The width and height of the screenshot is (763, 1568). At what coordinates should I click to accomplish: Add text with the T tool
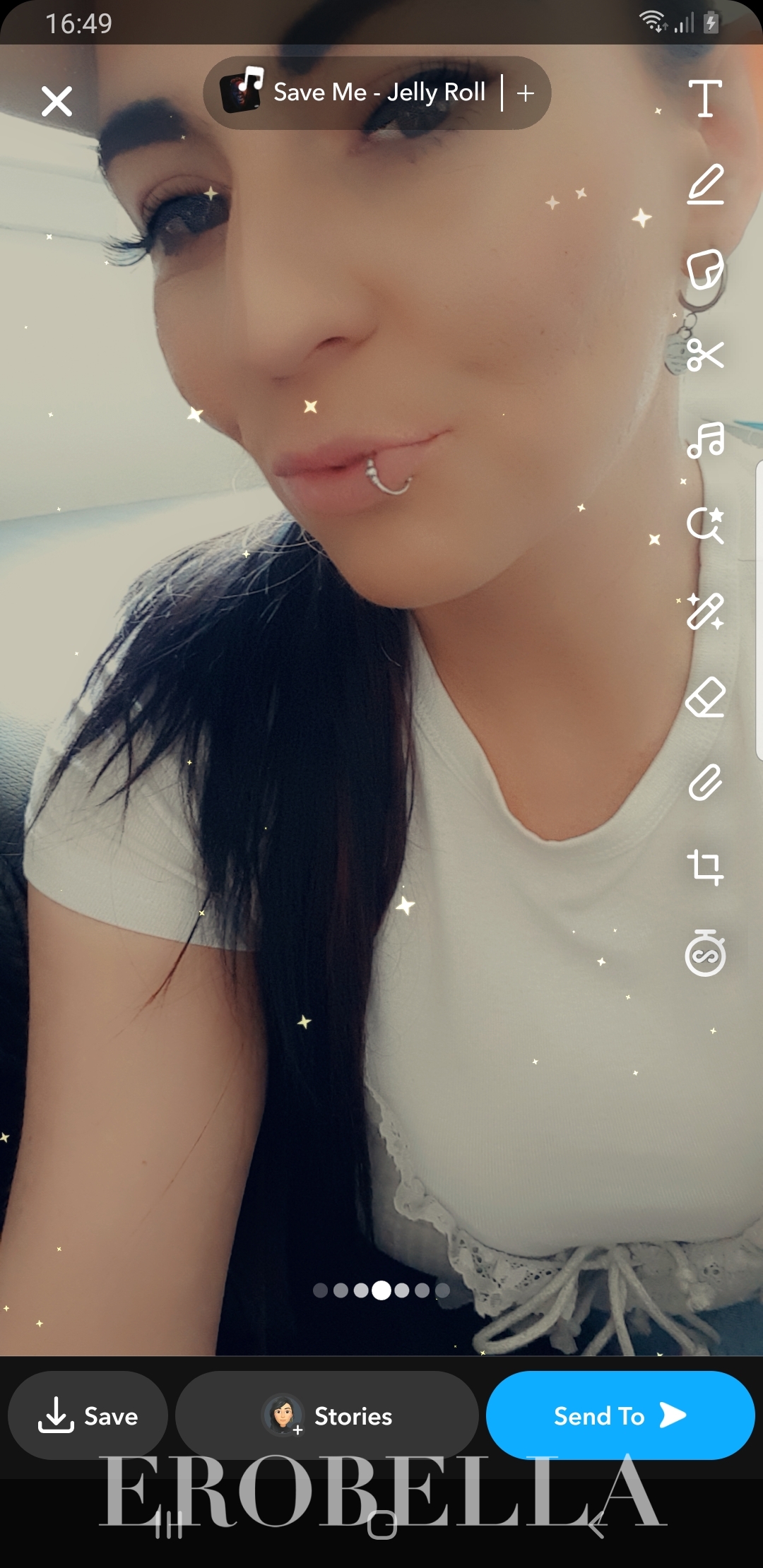coord(705,97)
